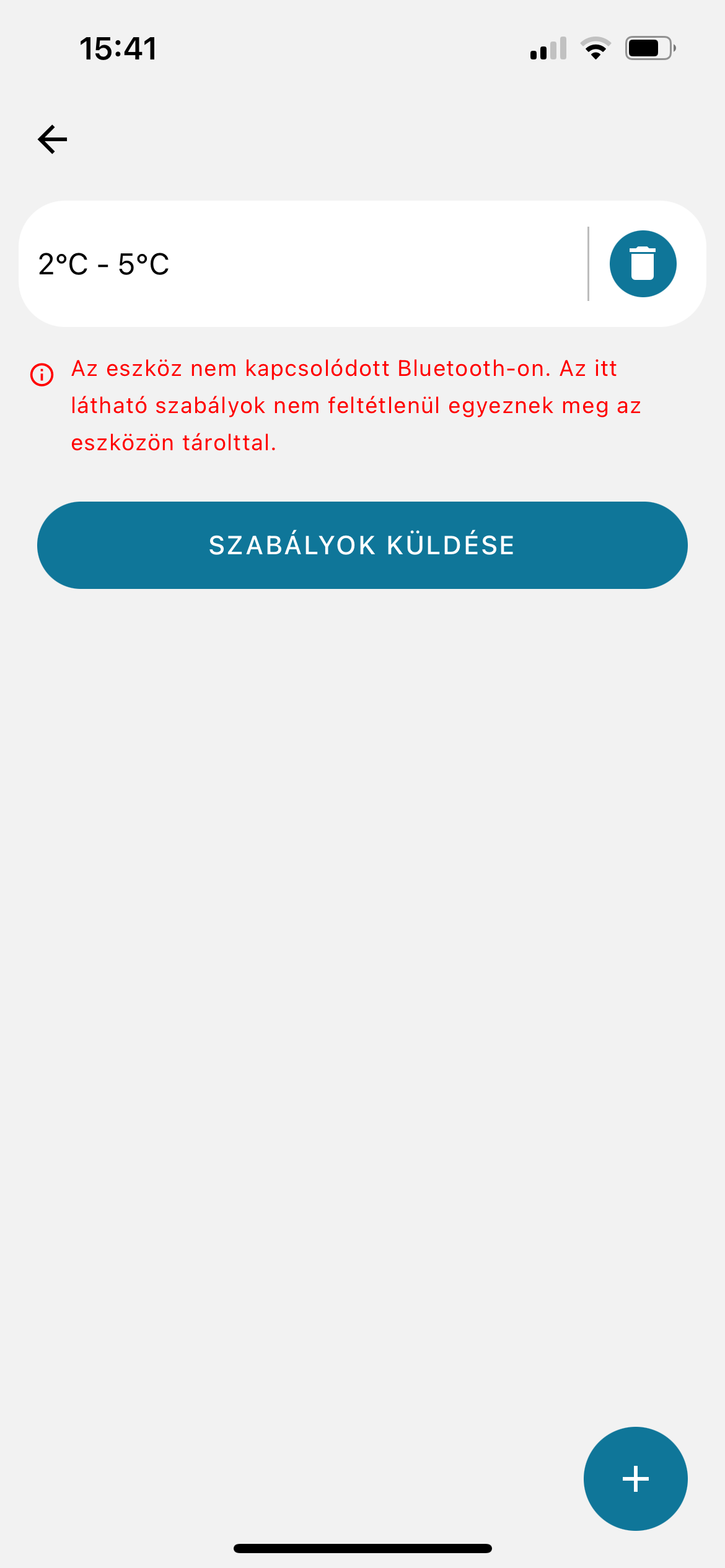Delete the 2°C - 5°C rule
This screenshot has width=725, height=1568.
click(643, 264)
